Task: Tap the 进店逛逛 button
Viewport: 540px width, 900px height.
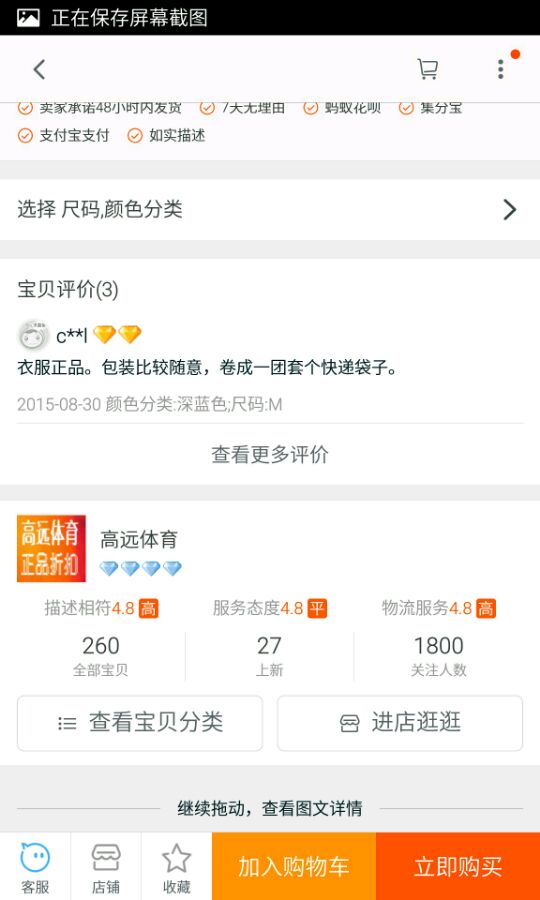Action: (x=400, y=723)
